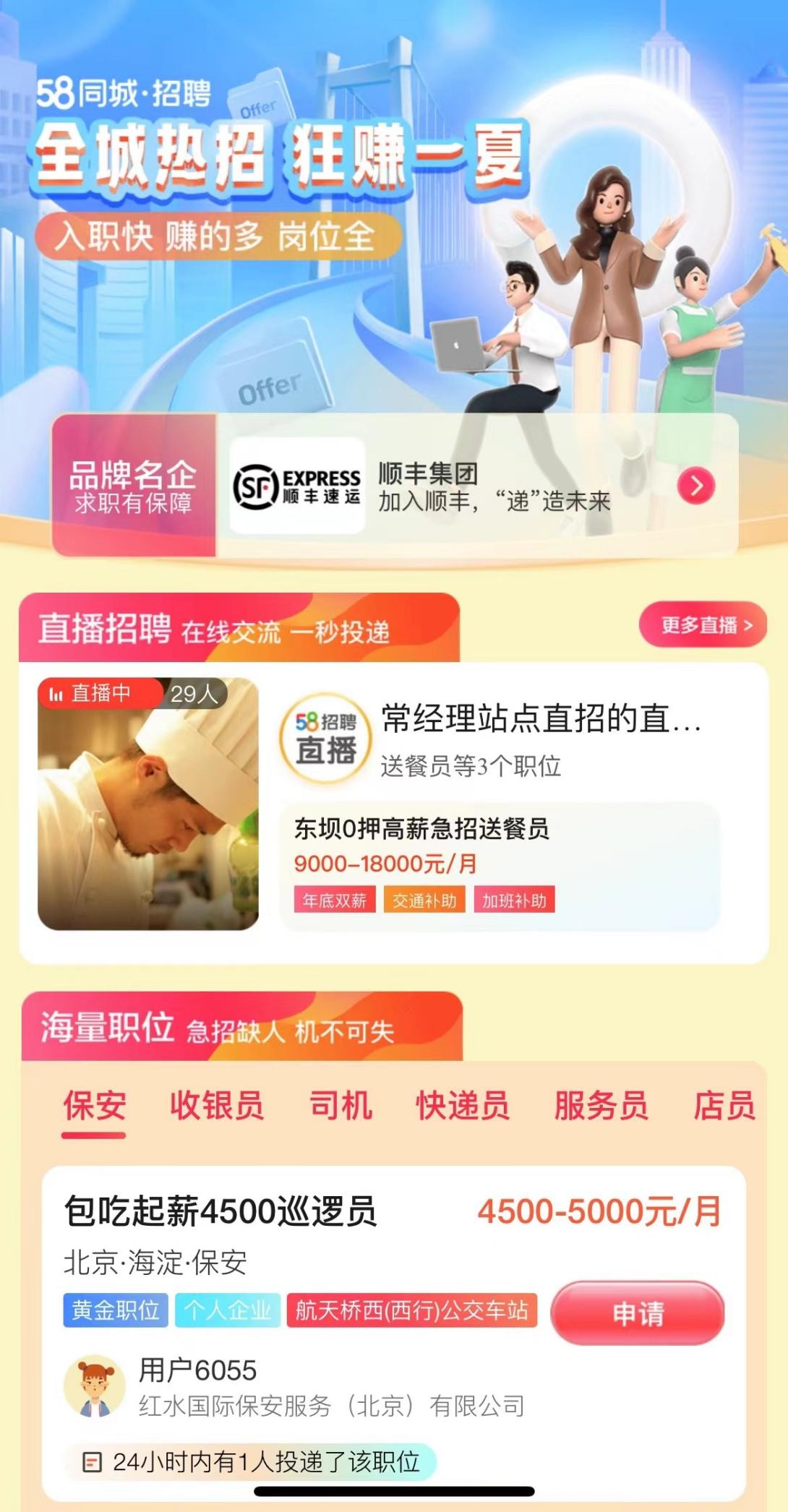
Task: Switch to the 快递员 tab
Action: [x=463, y=1106]
